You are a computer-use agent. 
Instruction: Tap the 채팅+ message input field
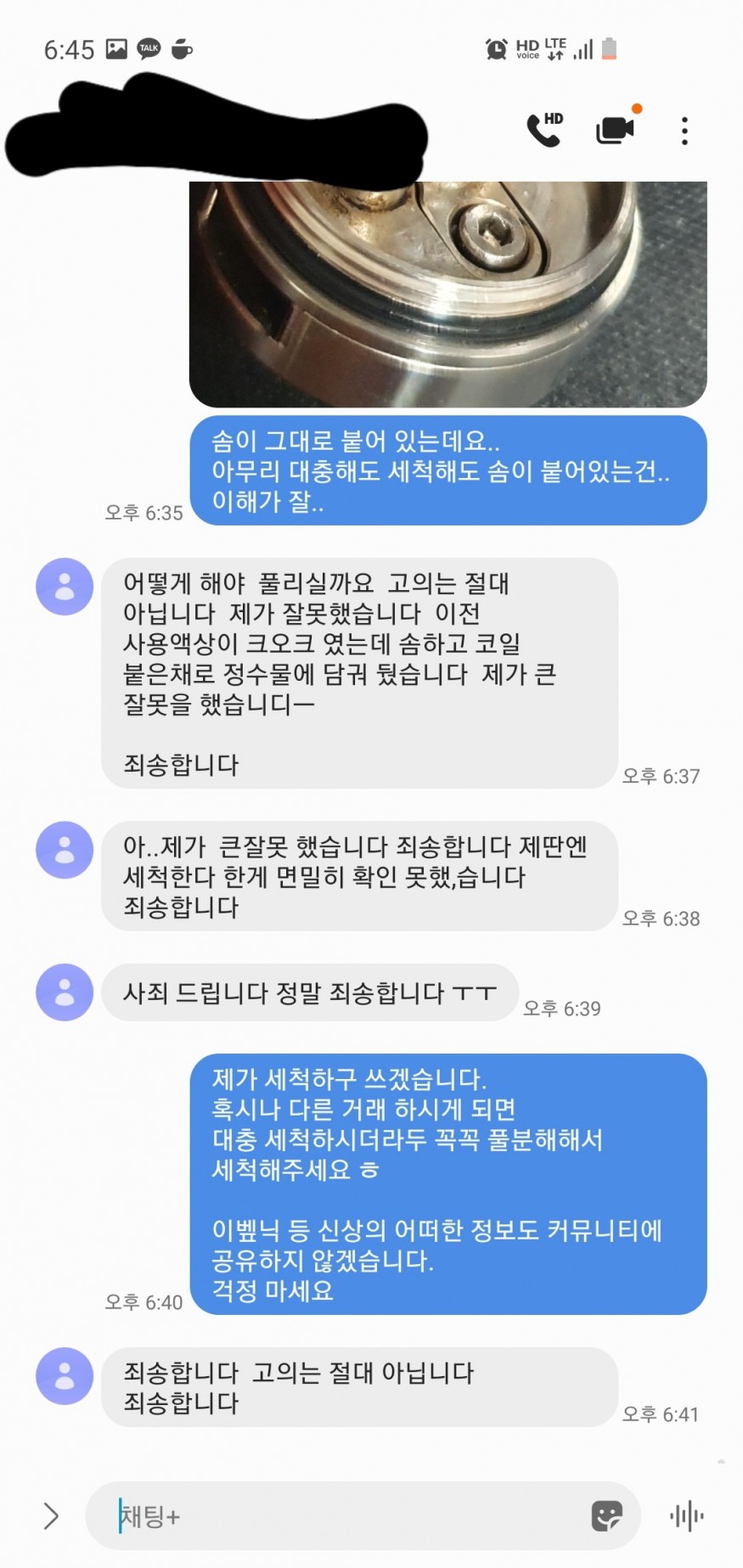point(340,1515)
